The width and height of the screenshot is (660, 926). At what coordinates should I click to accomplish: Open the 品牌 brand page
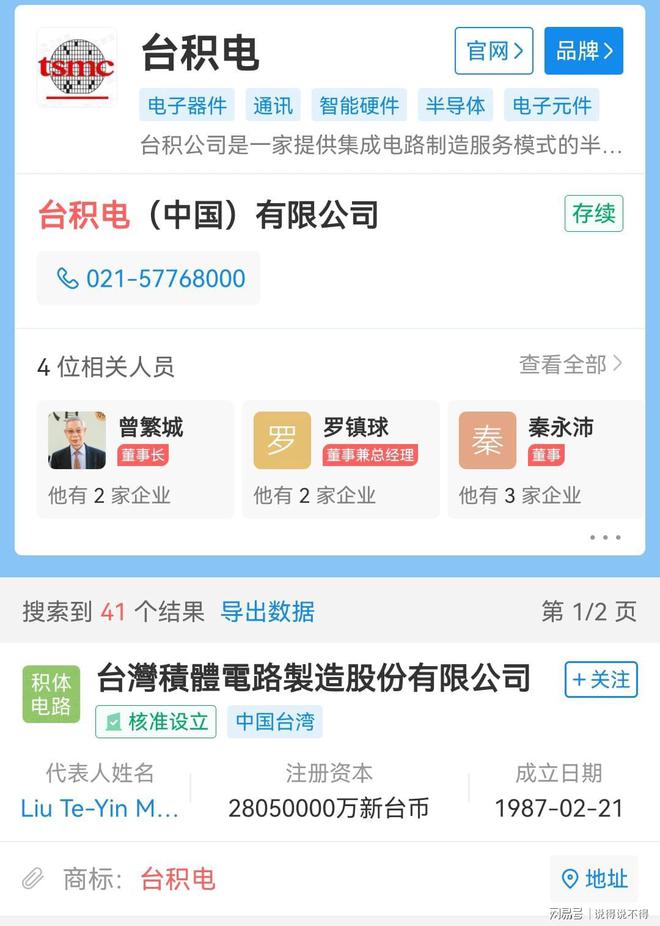[x=583, y=51]
